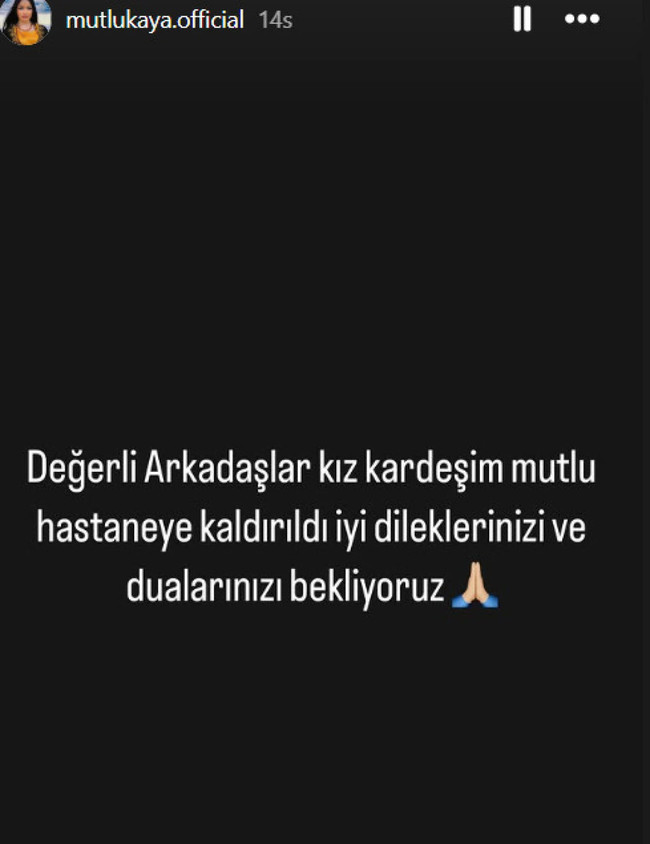Pause the story playback
650x844 pixels.
click(522, 20)
